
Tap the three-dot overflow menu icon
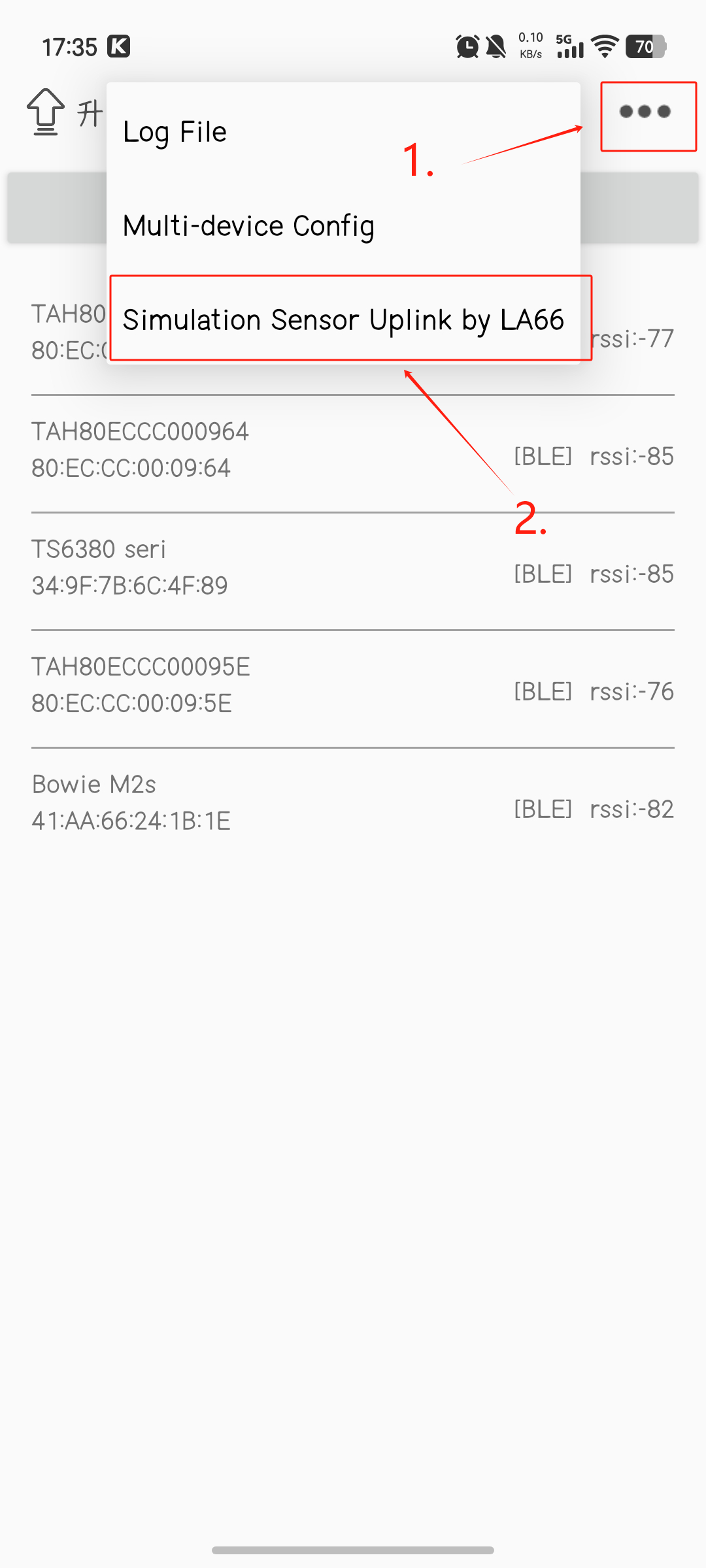click(645, 112)
